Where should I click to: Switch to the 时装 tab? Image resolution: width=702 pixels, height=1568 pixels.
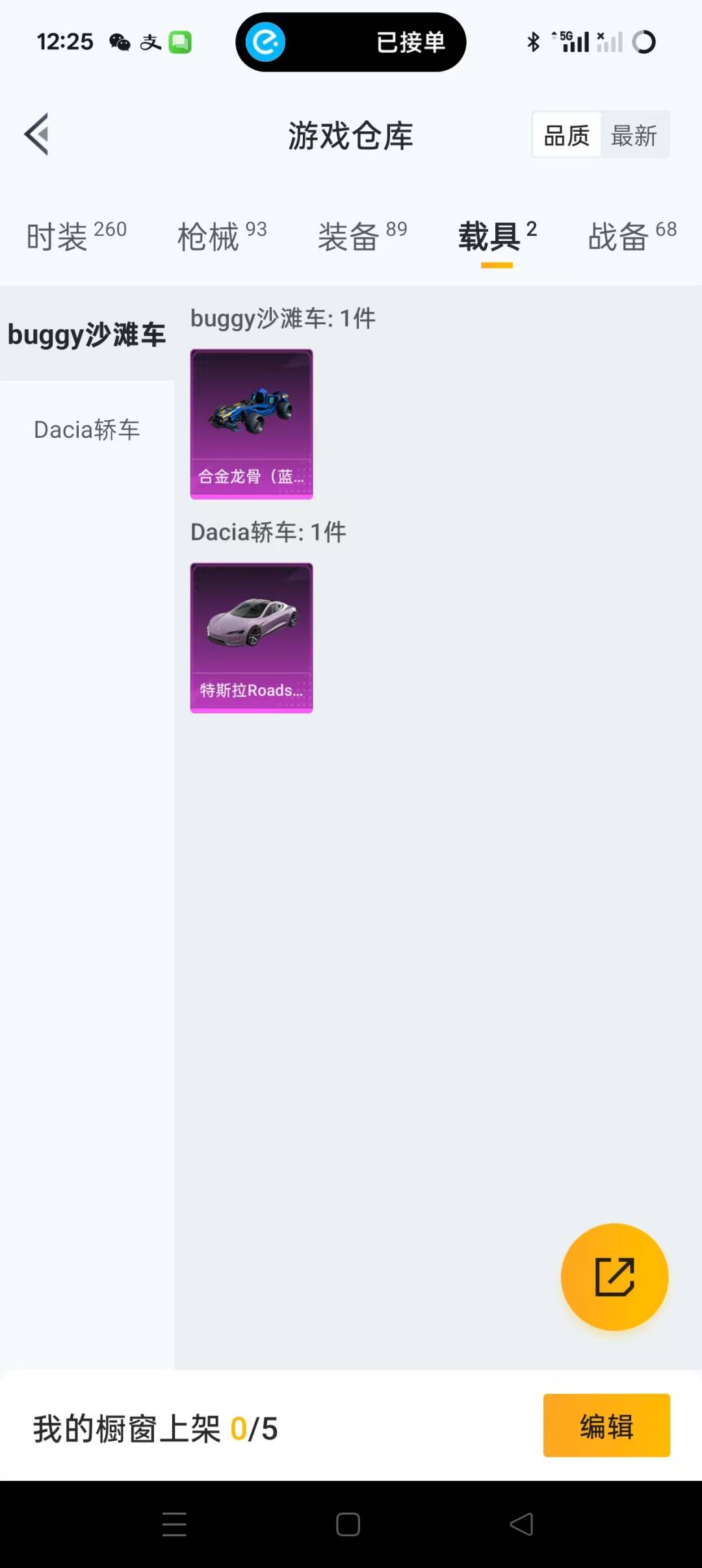click(76, 236)
